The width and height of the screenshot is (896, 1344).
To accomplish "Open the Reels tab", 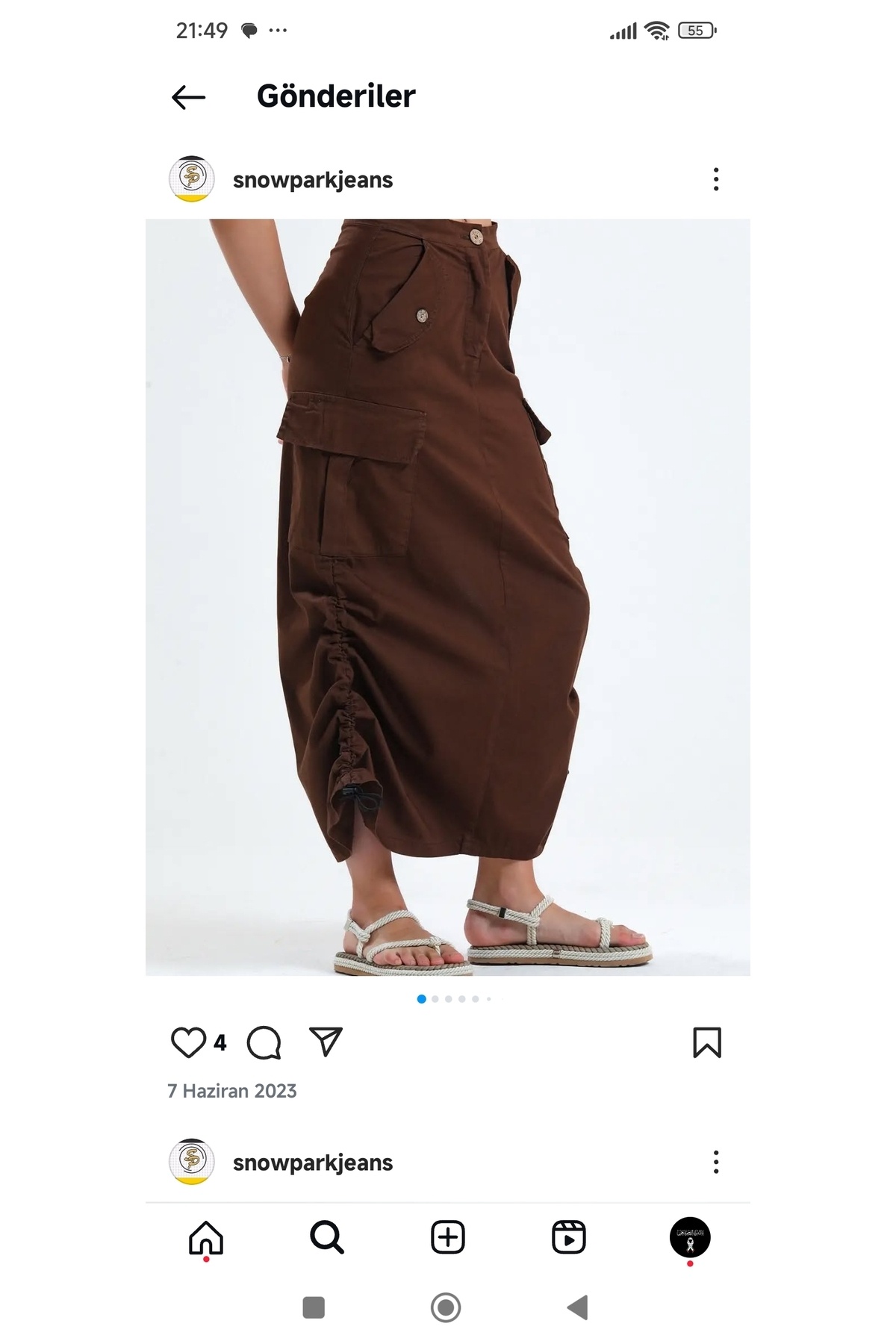I will tap(568, 1238).
